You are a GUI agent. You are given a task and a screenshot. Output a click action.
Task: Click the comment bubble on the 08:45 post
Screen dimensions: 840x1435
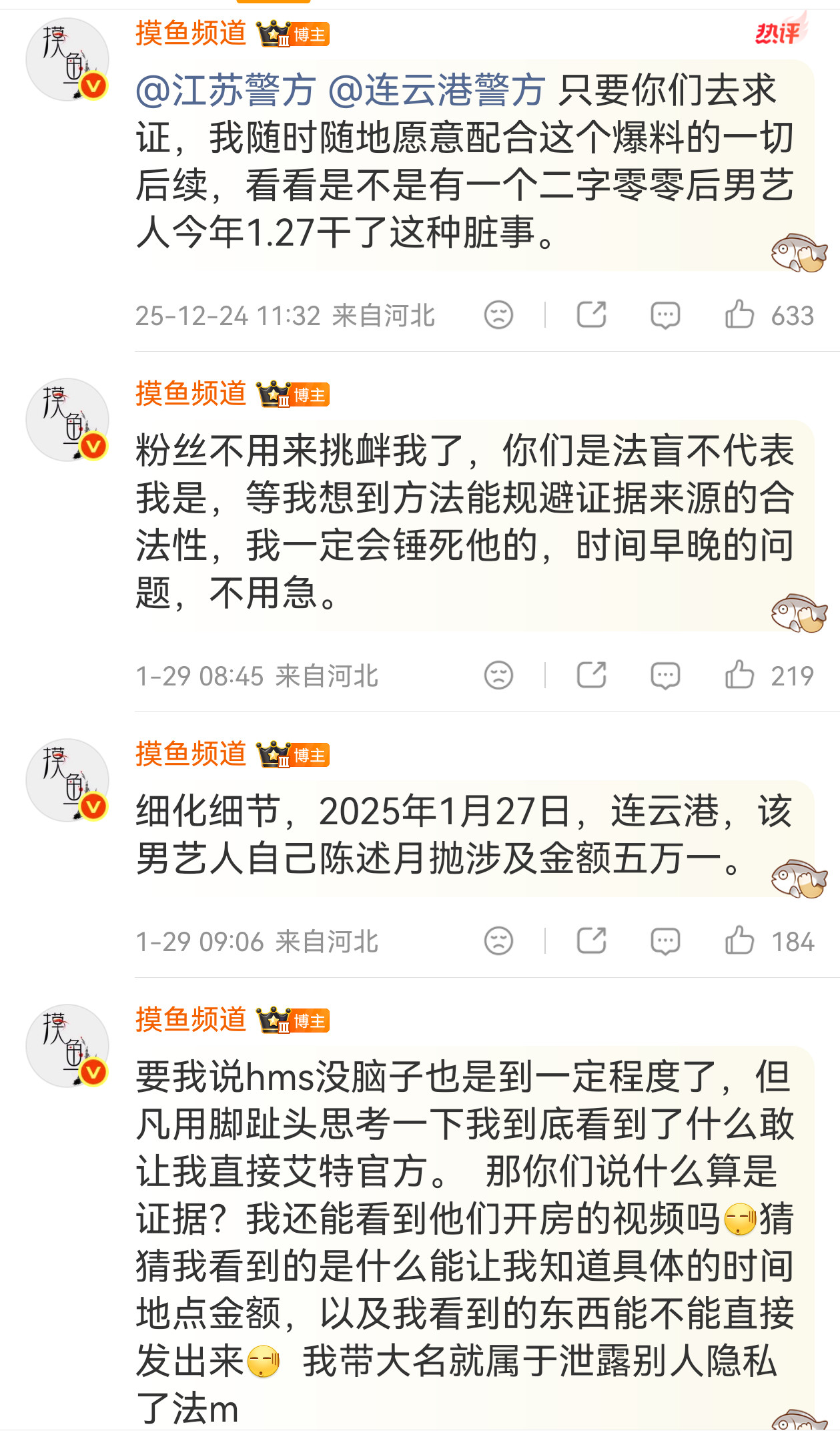click(665, 675)
